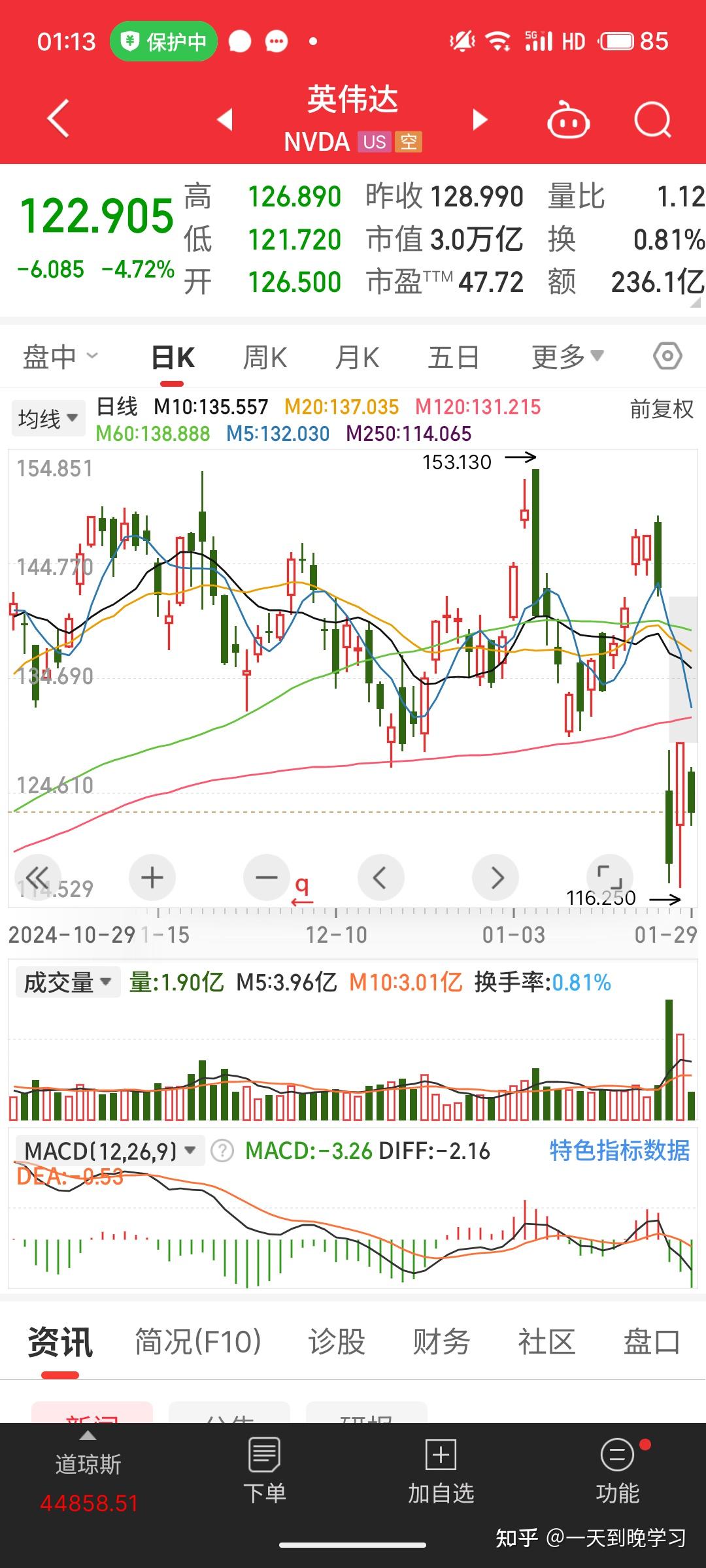Switch to the next stock

[480, 120]
